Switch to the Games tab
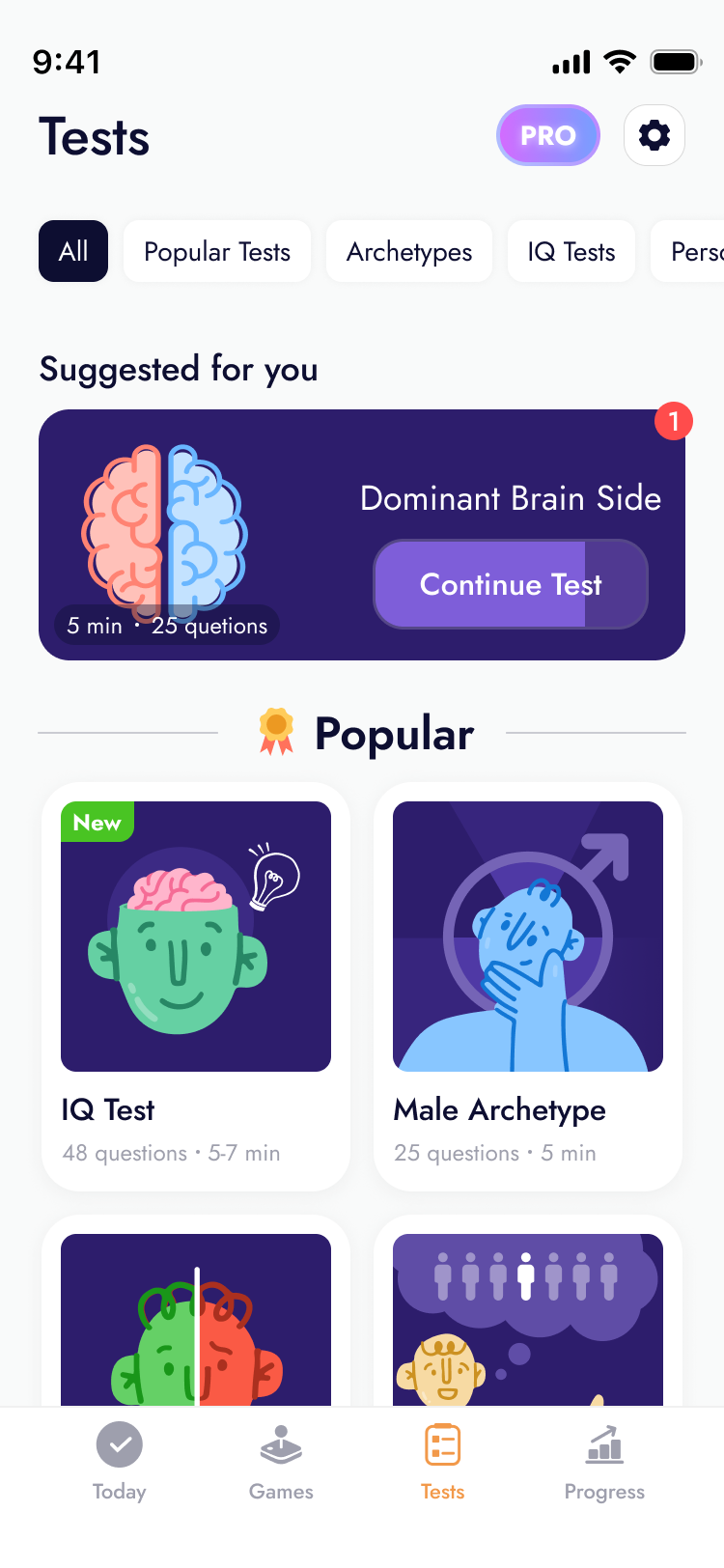Viewport: 724px width, 1568px height. coord(281,1463)
